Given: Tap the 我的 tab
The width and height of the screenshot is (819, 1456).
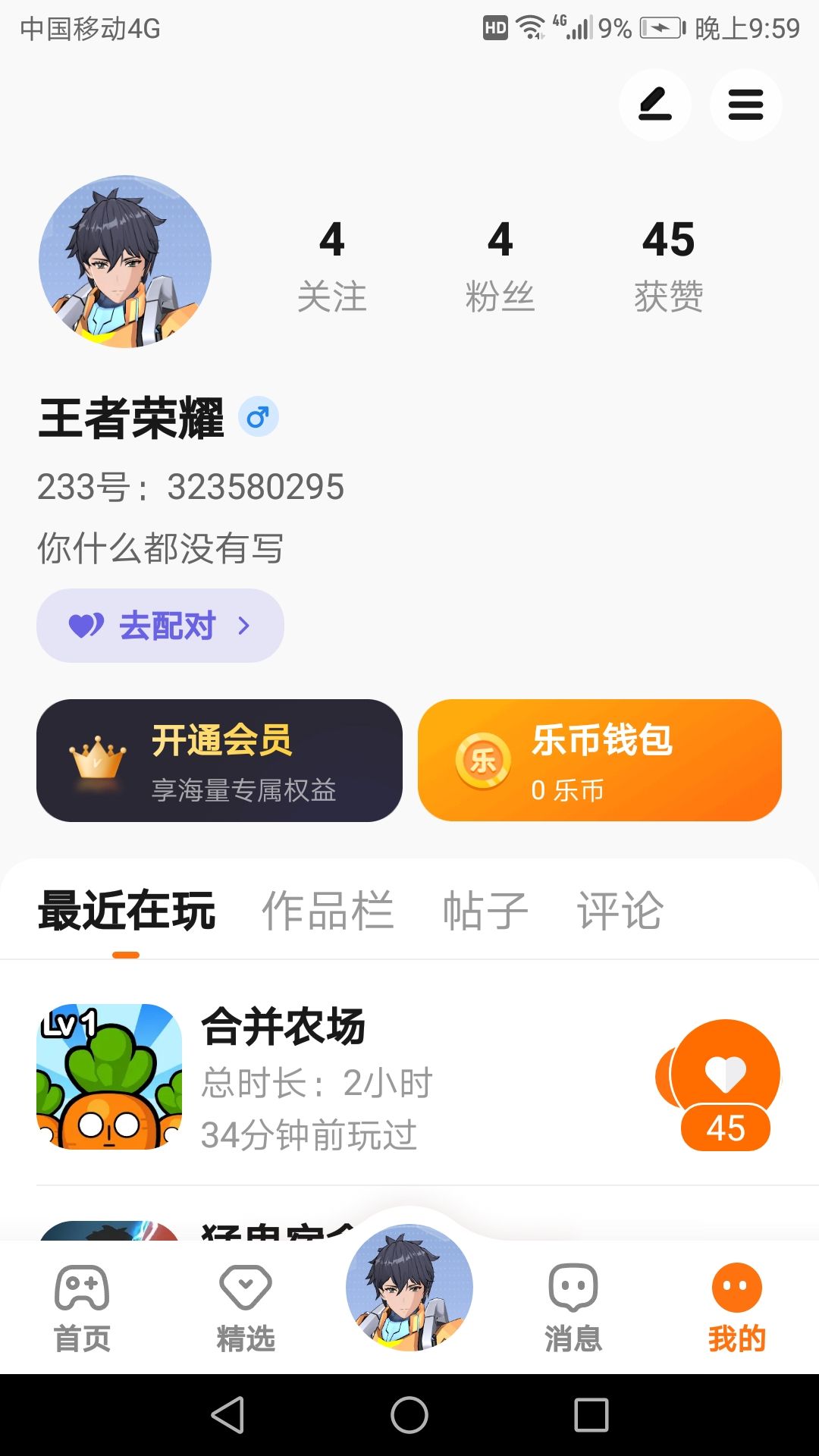Looking at the screenshot, I should [x=737, y=1307].
